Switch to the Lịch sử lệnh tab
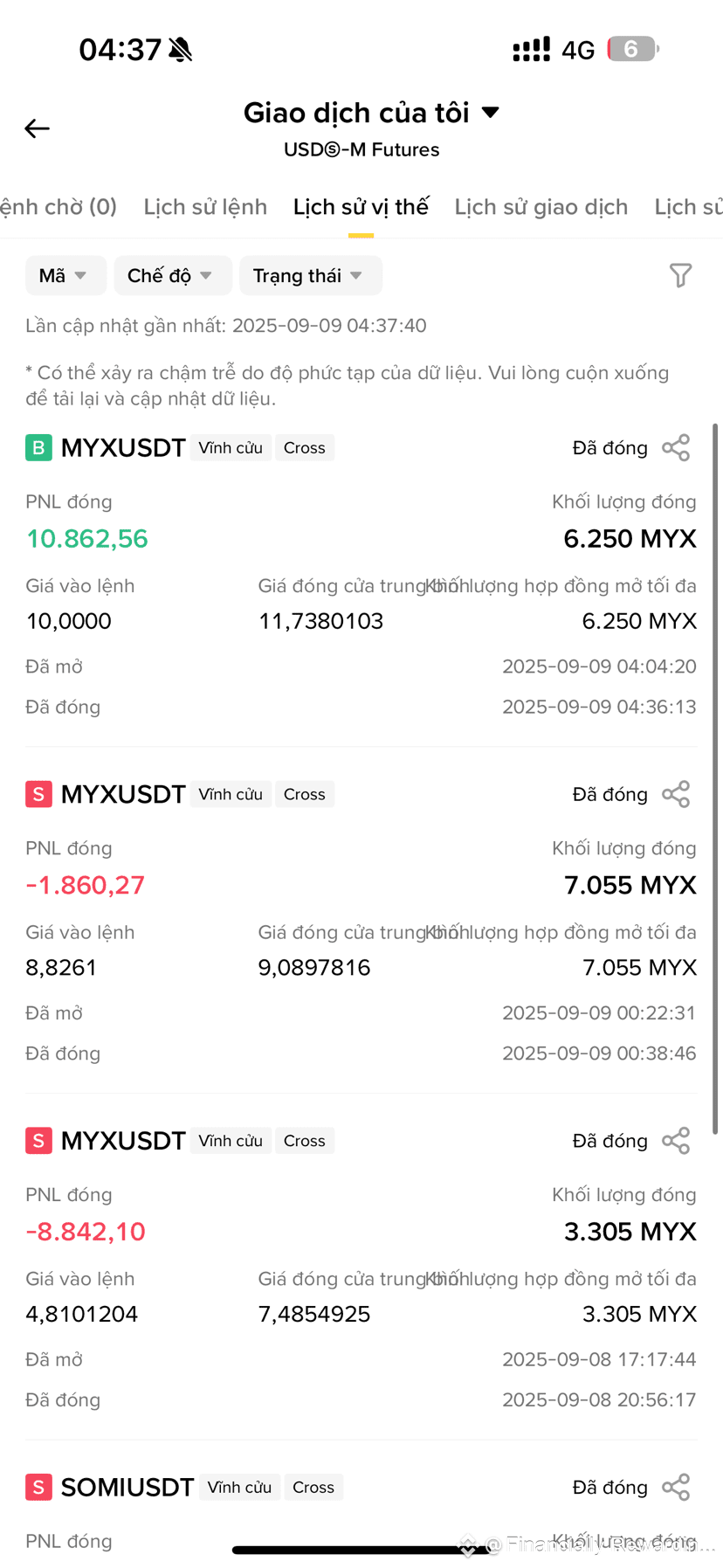 coord(205,207)
